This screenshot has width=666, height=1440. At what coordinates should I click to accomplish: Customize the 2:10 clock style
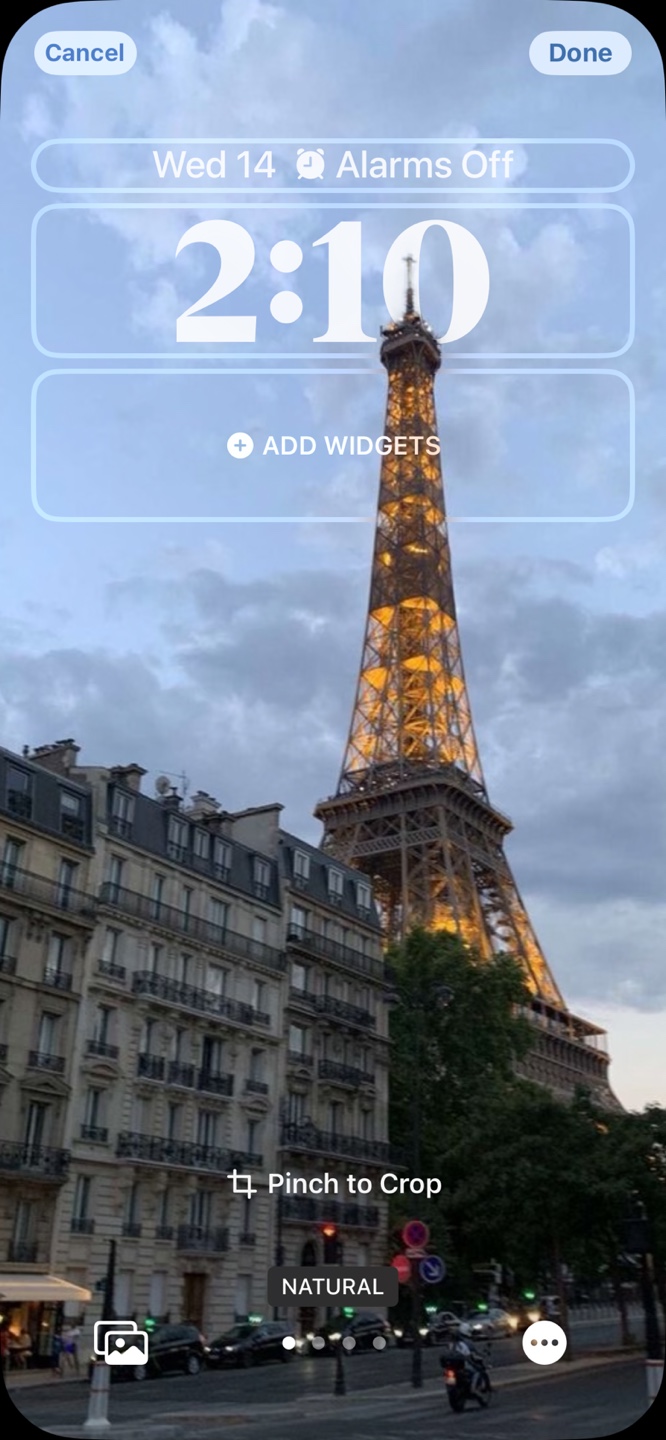(333, 281)
